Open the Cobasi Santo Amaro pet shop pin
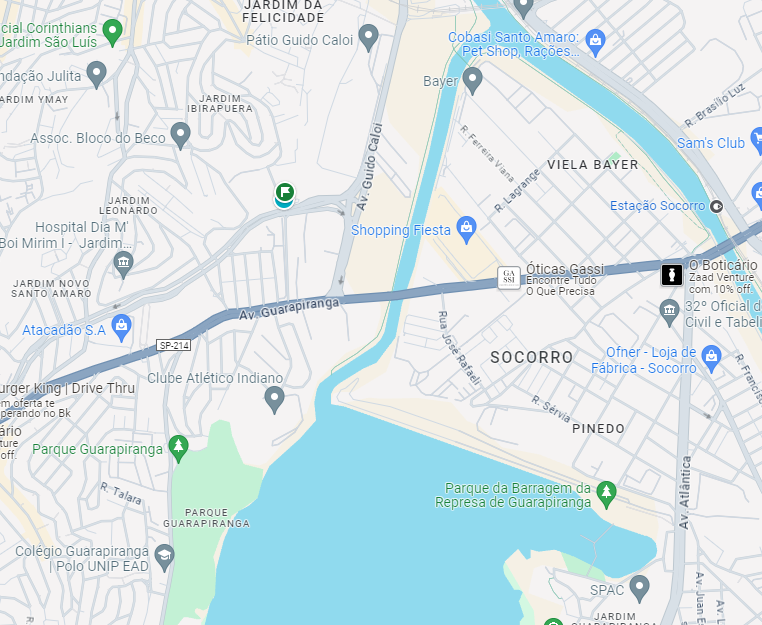This screenshot has width=762, height=625. (596, 42)
